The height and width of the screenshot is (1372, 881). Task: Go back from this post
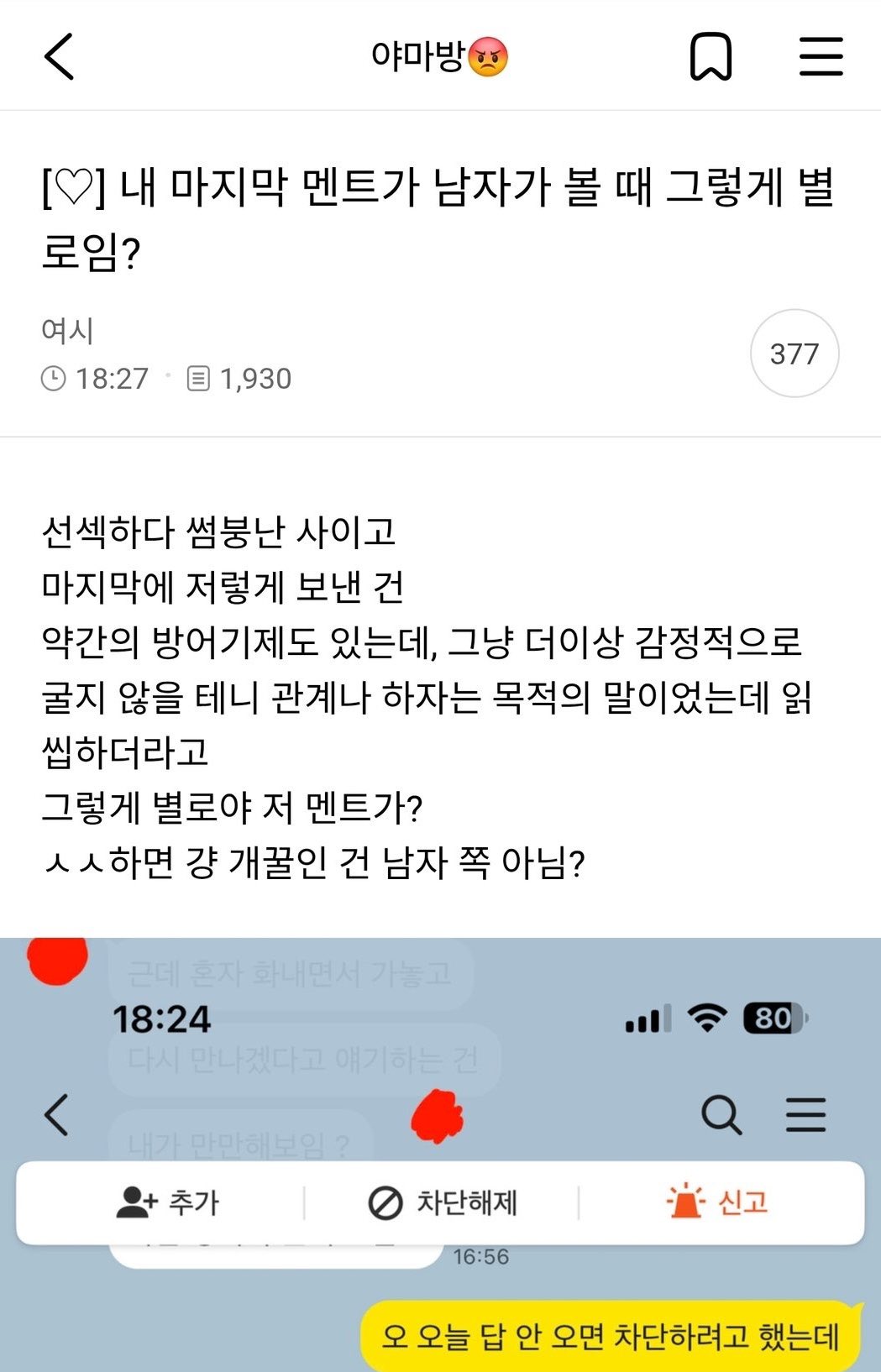pos(60,57)
